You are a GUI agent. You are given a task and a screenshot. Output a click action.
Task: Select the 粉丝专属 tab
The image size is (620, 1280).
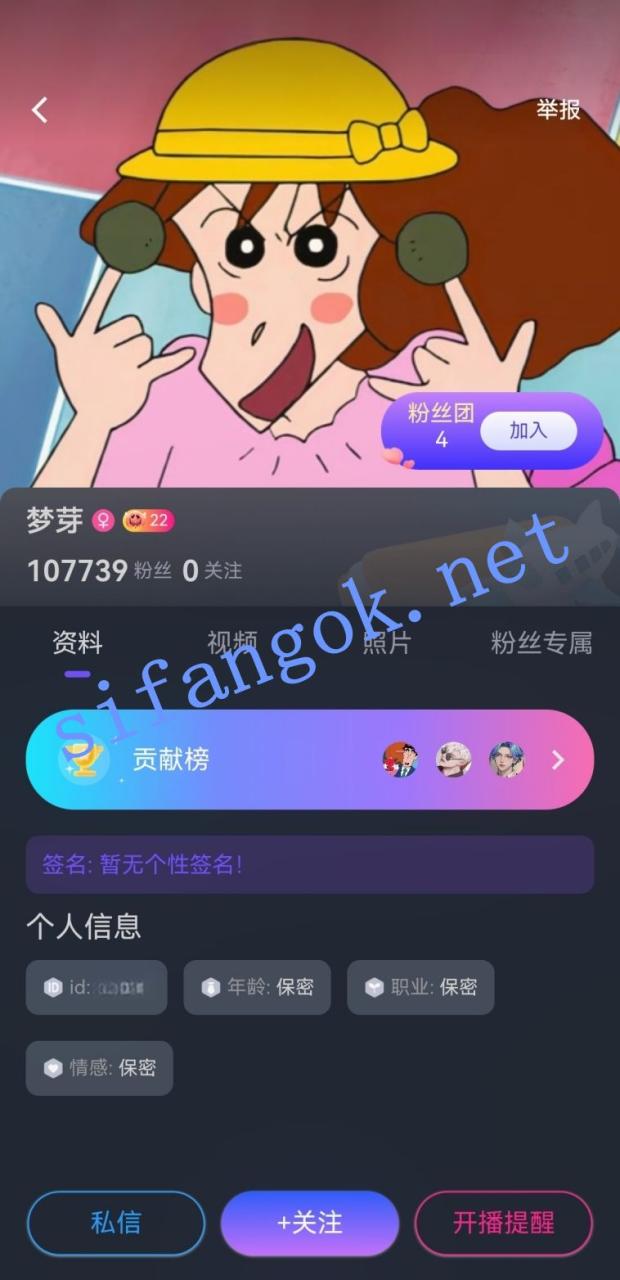tap(541, 643)
